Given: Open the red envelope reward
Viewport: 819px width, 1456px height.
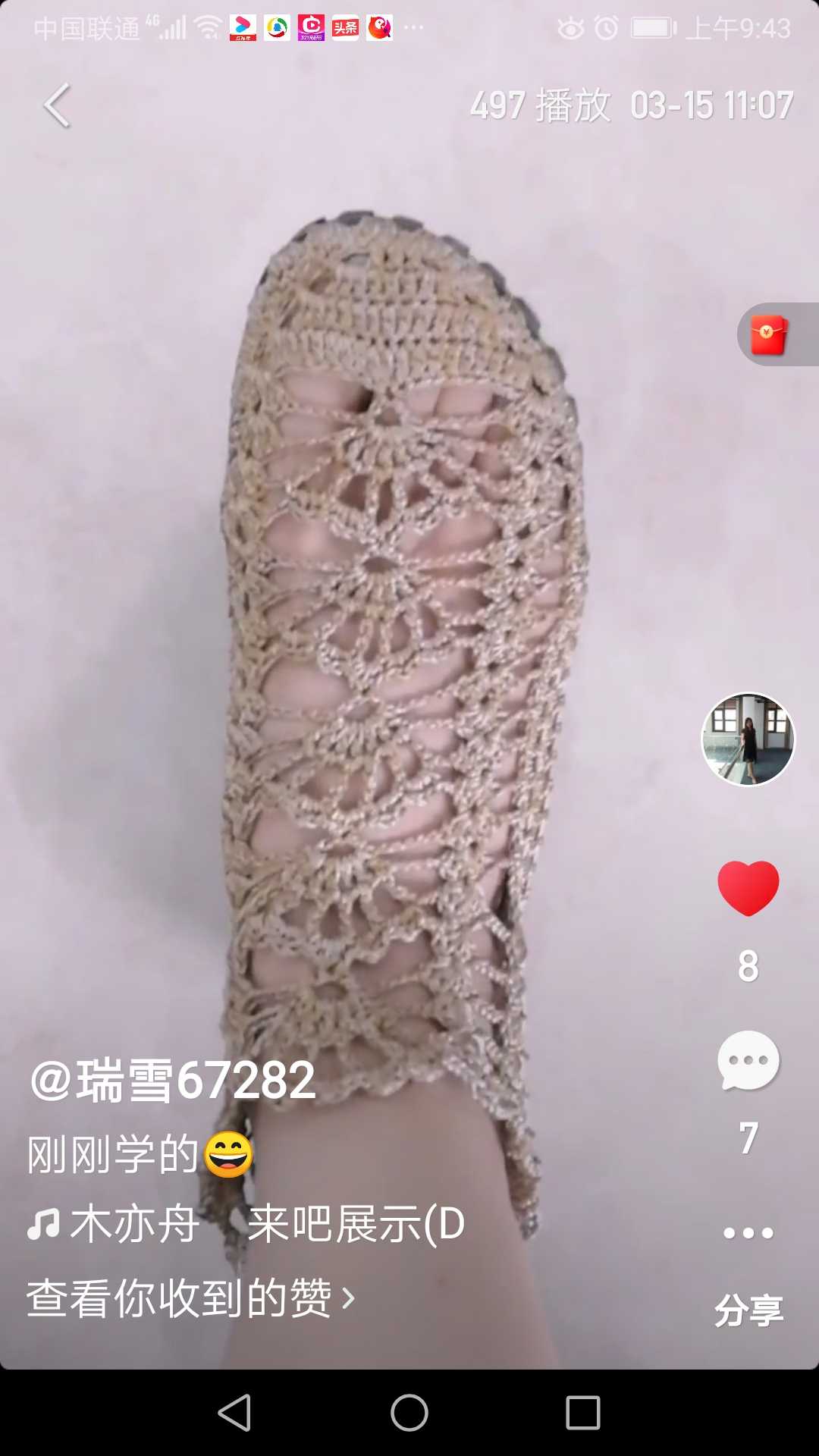Looking at the screenshot, I should 769,334.
